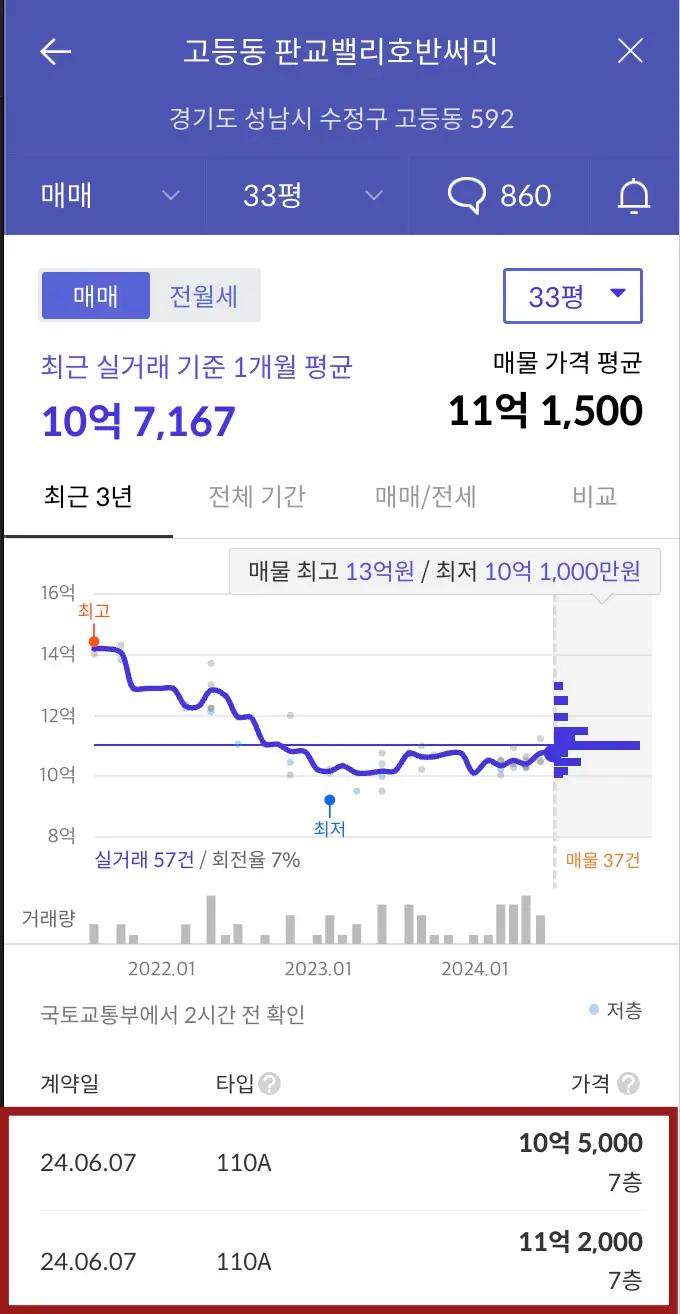Close the 고등동 판교밸리호반써밋 page
Screen dimensions: 680x1314
[630, 52]
